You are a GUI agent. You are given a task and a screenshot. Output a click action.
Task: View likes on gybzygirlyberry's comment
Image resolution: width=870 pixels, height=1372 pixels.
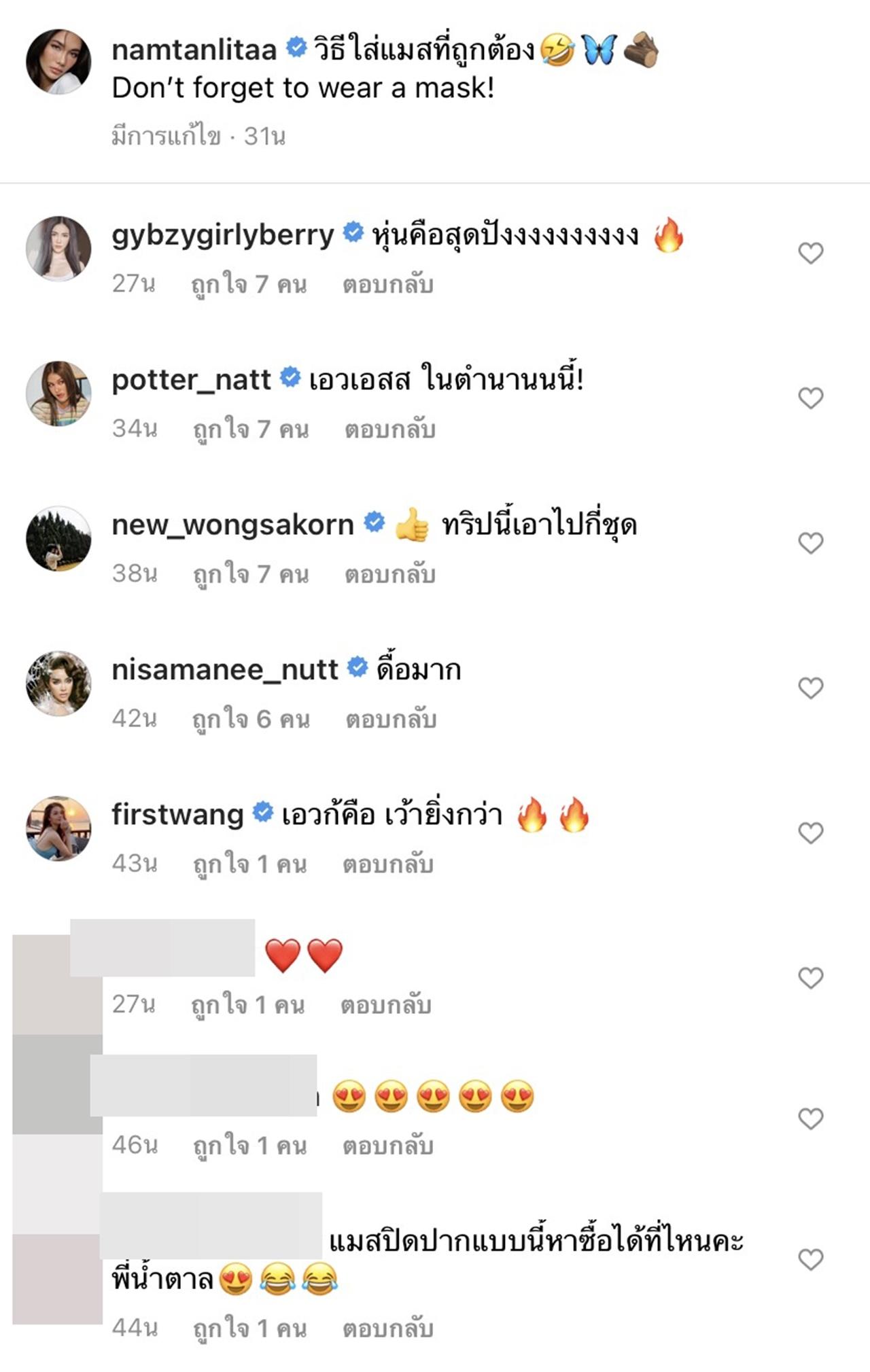249,284
